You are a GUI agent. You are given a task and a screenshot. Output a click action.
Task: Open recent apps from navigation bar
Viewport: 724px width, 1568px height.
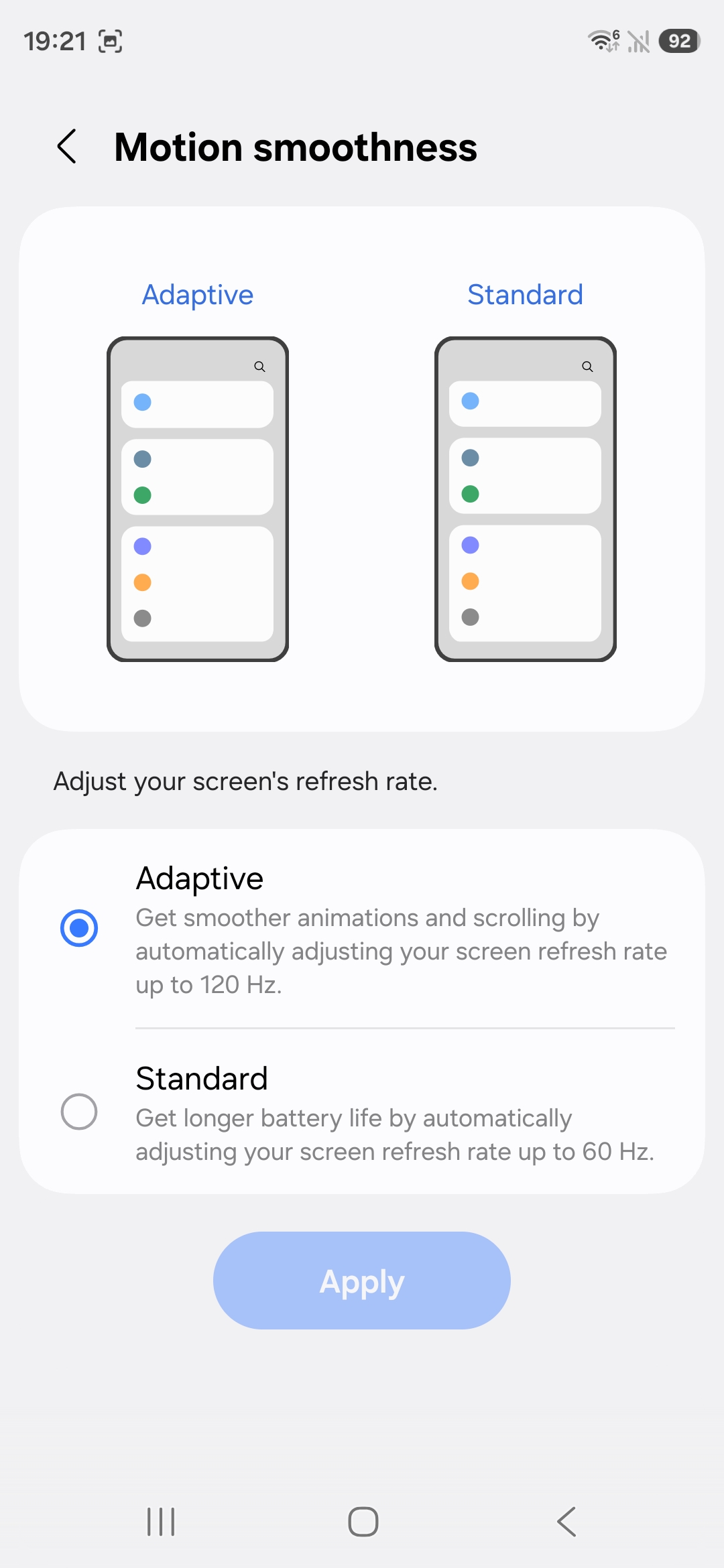[x=161, y=1522]
